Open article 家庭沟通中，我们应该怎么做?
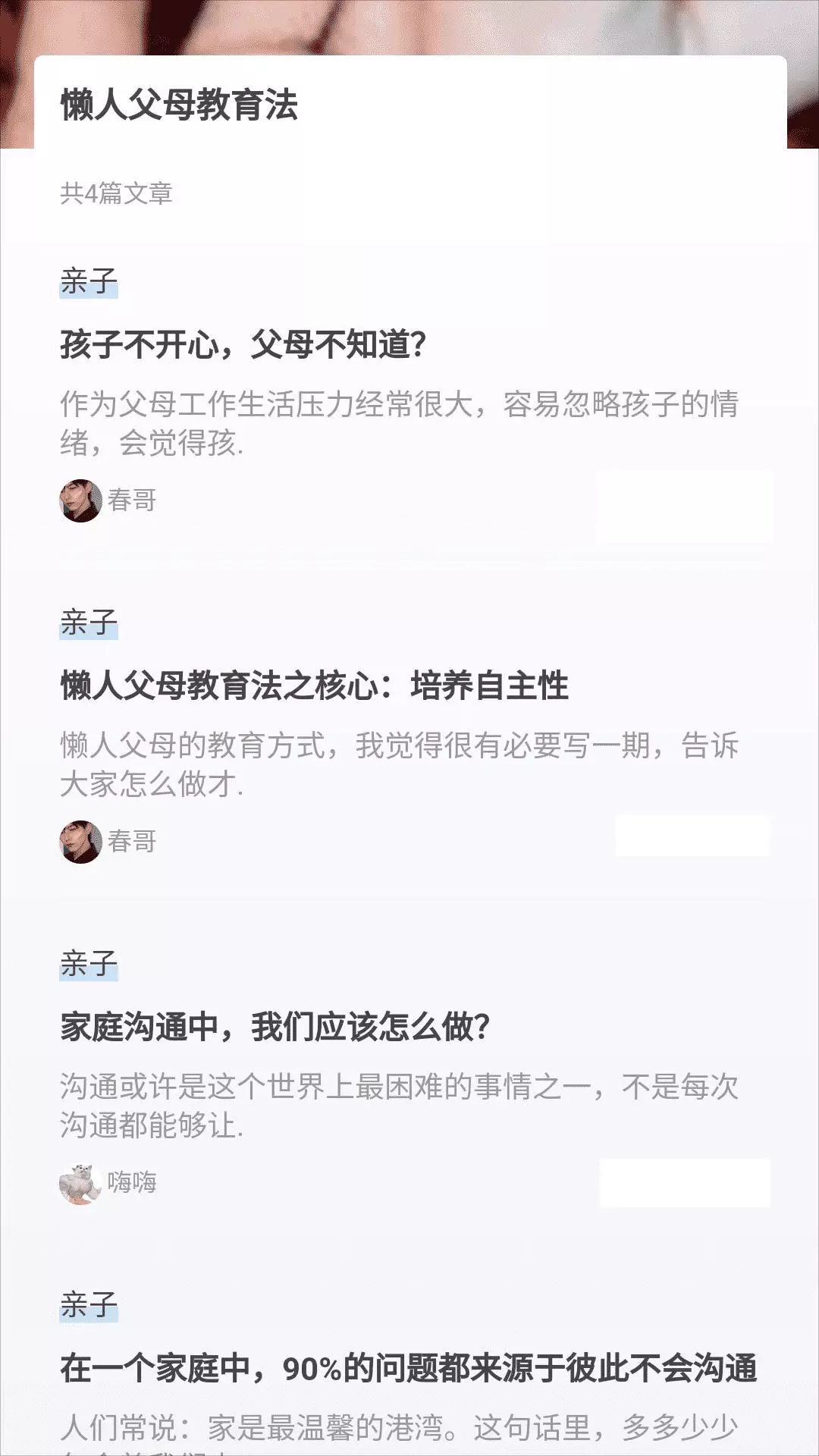 pos(275,1028)
